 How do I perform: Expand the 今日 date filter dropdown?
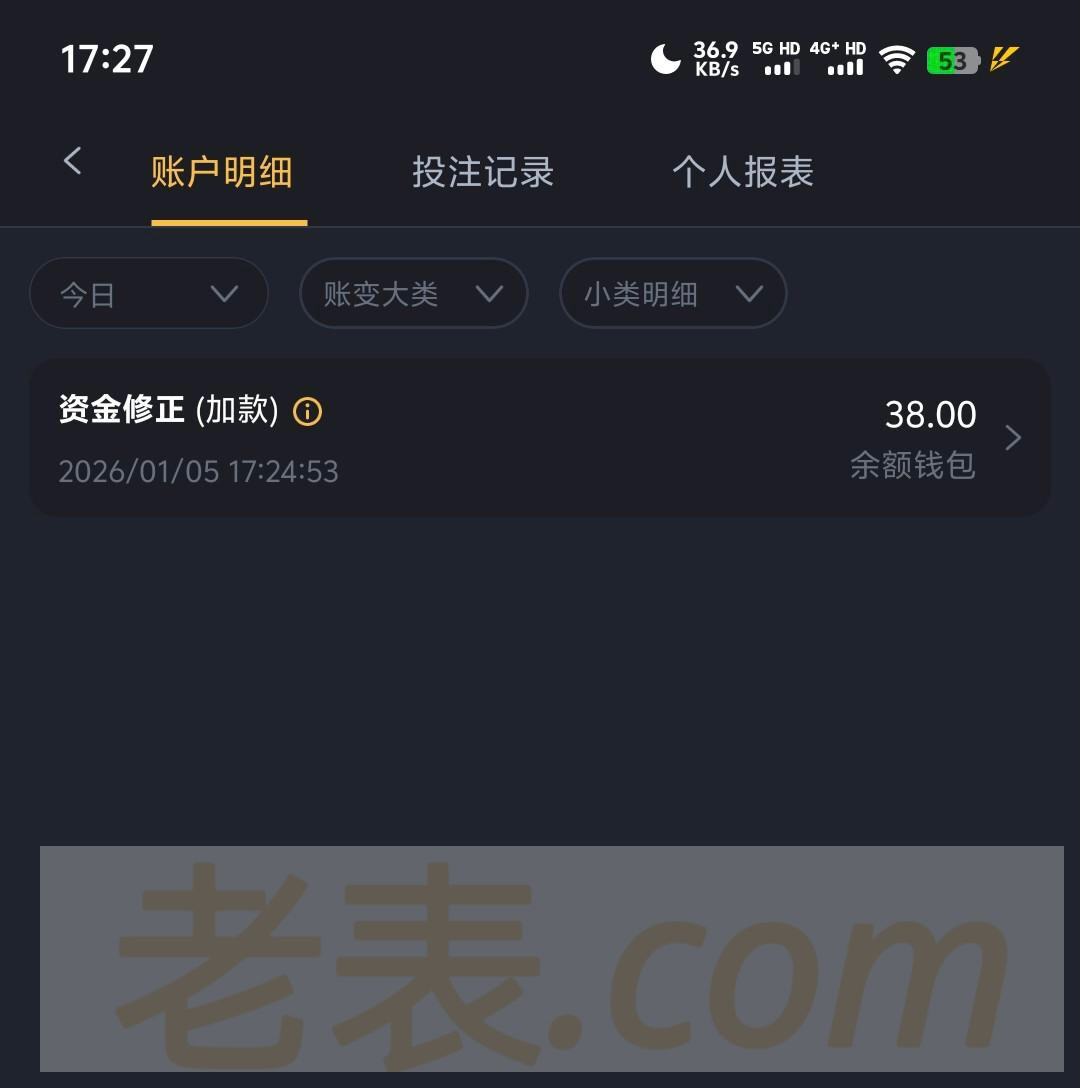tap(149, 294)
